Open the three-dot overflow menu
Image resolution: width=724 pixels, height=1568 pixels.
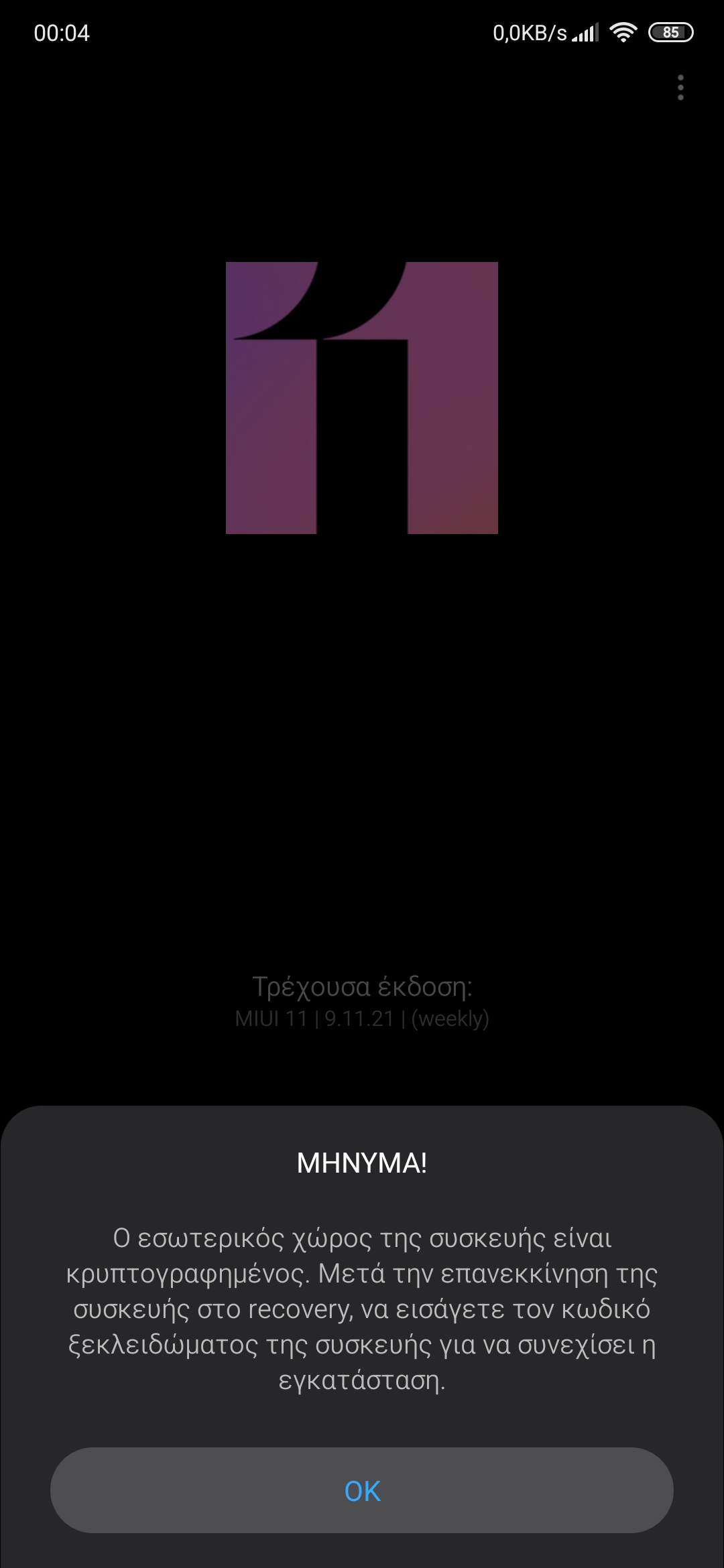tap(680, 88)
